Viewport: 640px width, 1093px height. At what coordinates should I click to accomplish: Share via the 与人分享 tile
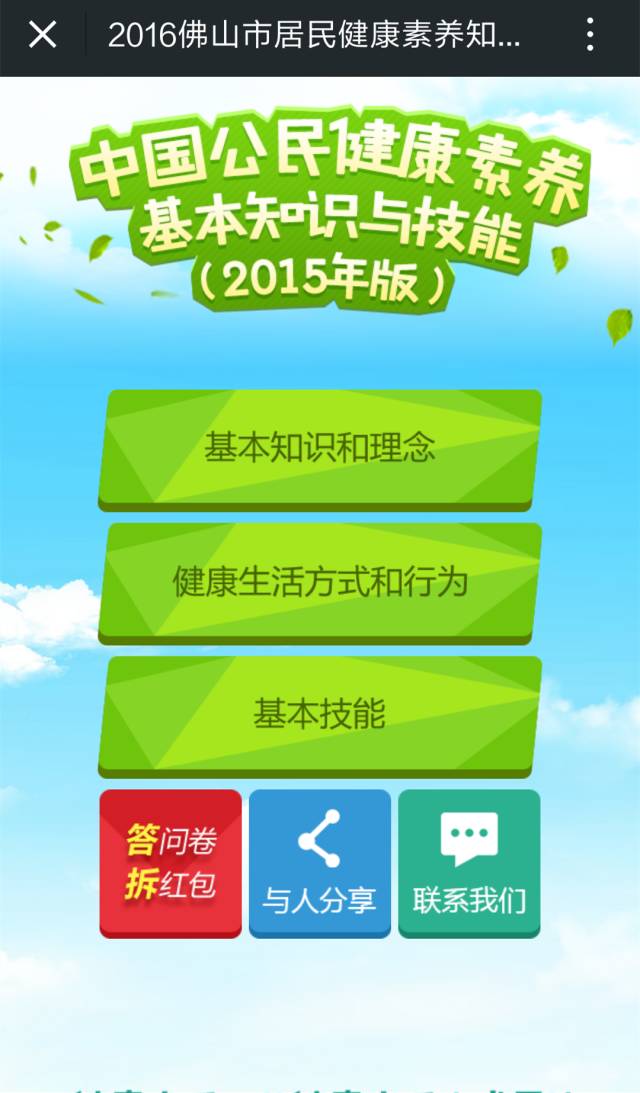pyautogui.click(x=320, y=864)
